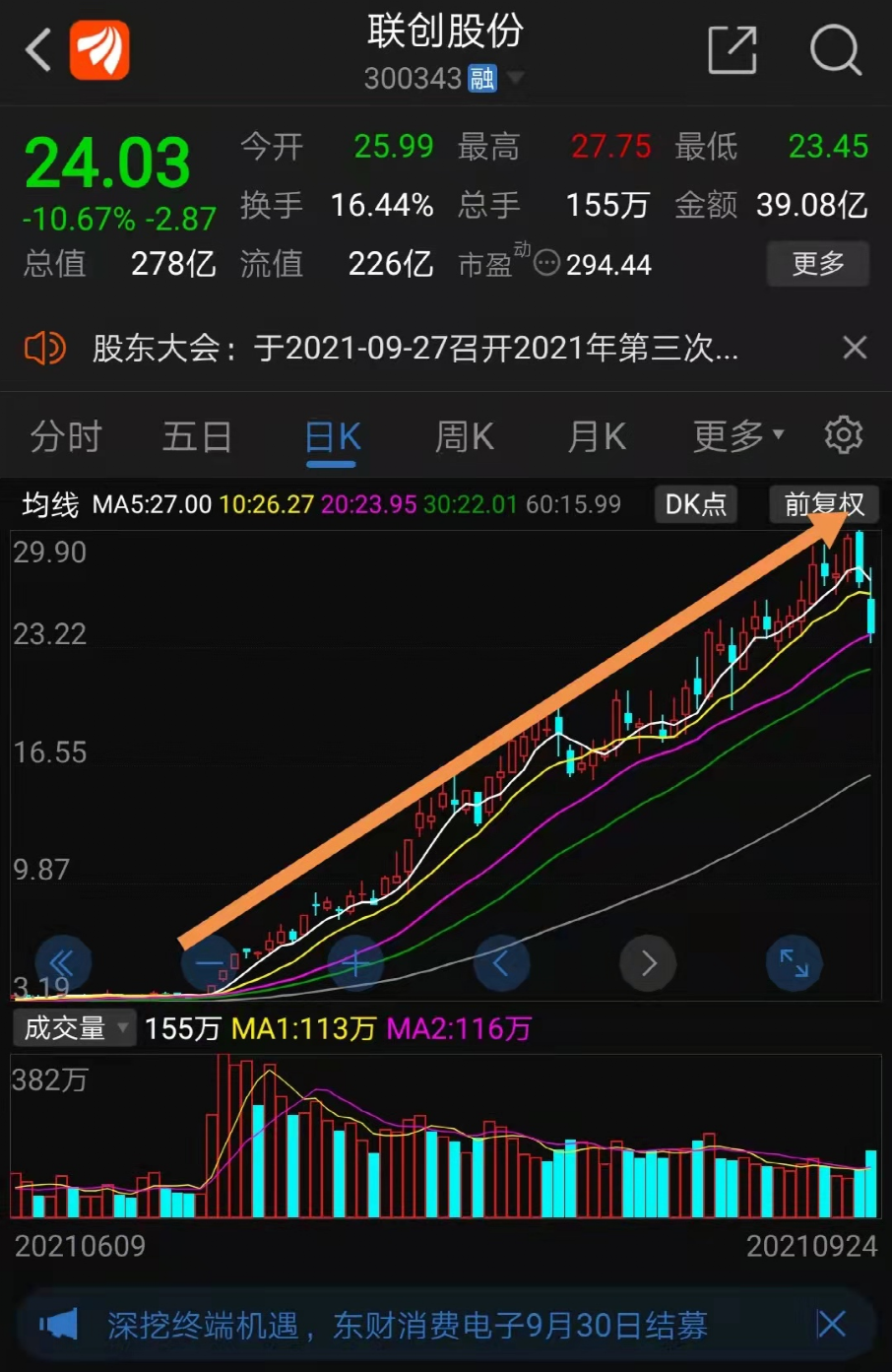Expand the chart to full screen
892x1372 pixels.
pyautogui.click(x=794, y=962)
